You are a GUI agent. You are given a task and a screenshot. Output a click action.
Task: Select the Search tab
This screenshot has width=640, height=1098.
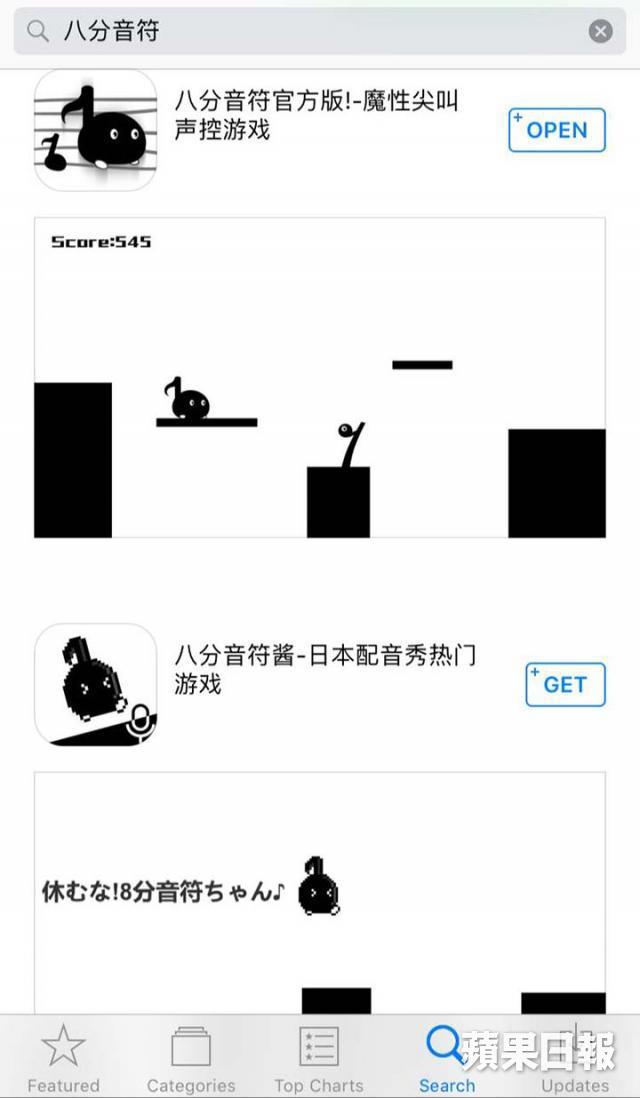[x=447, y=1058]
